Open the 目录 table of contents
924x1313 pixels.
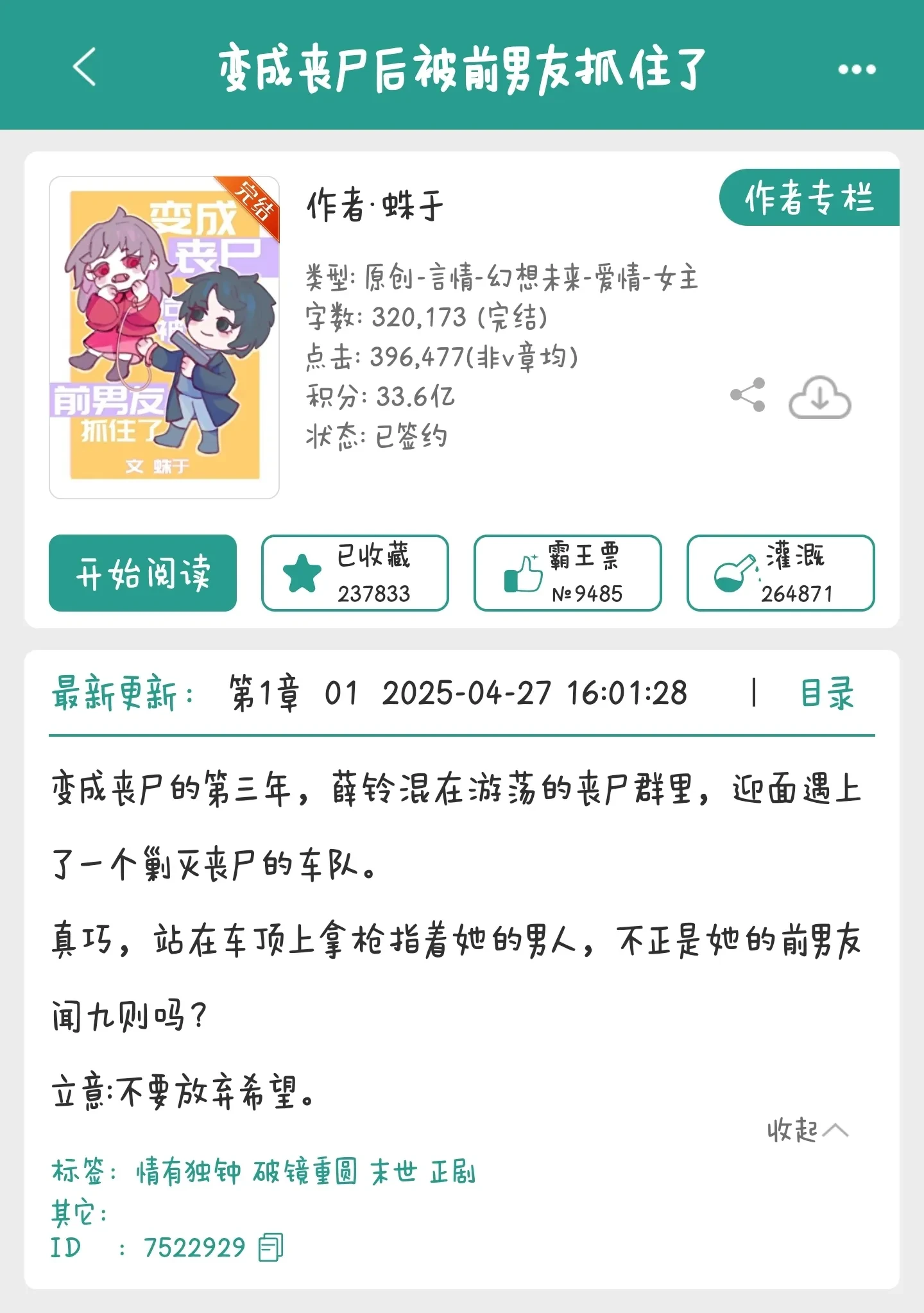pyautogui.click(x=827, y=693)
